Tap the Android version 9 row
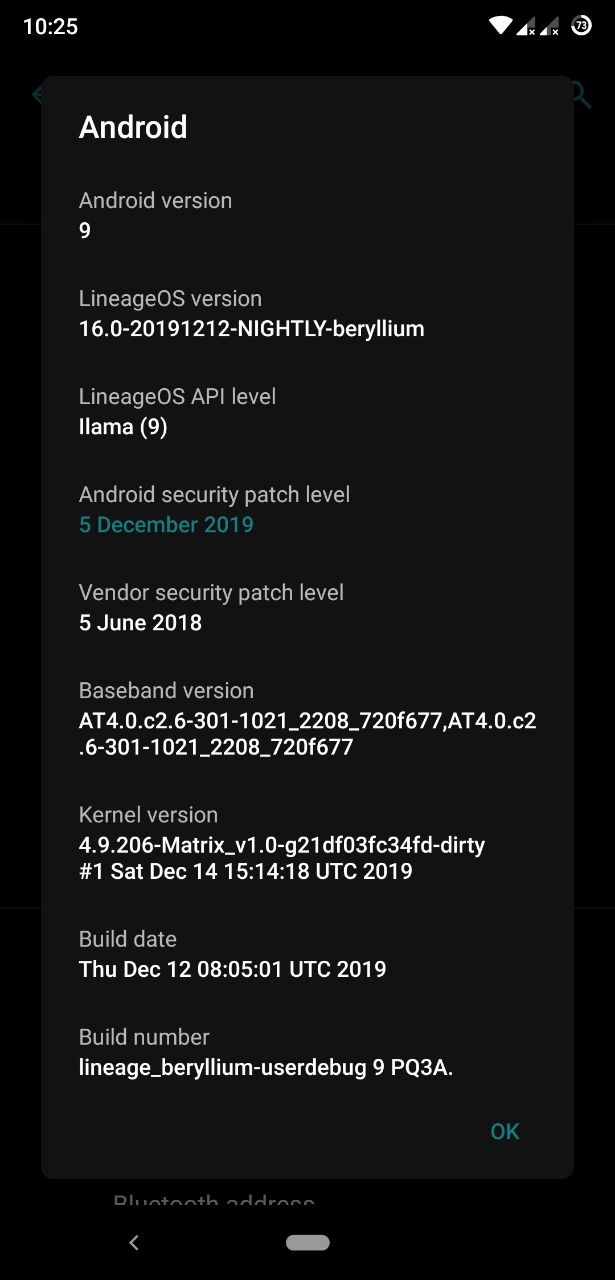The width and height of the screenshot is (615, 1280). [307, 215]
